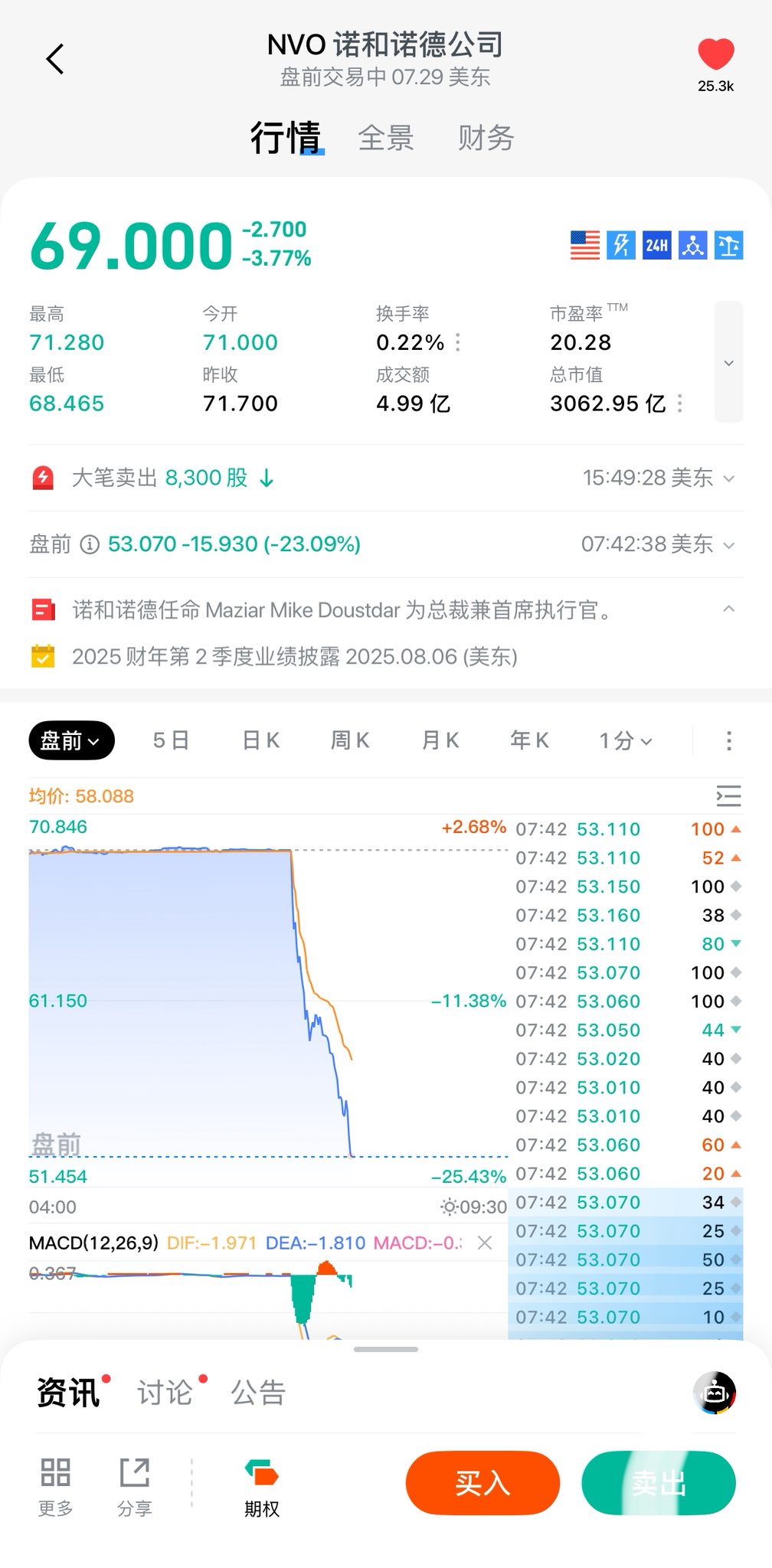Show the 月K chart
Screen dimensions: 772x1568
coord(440,740)
